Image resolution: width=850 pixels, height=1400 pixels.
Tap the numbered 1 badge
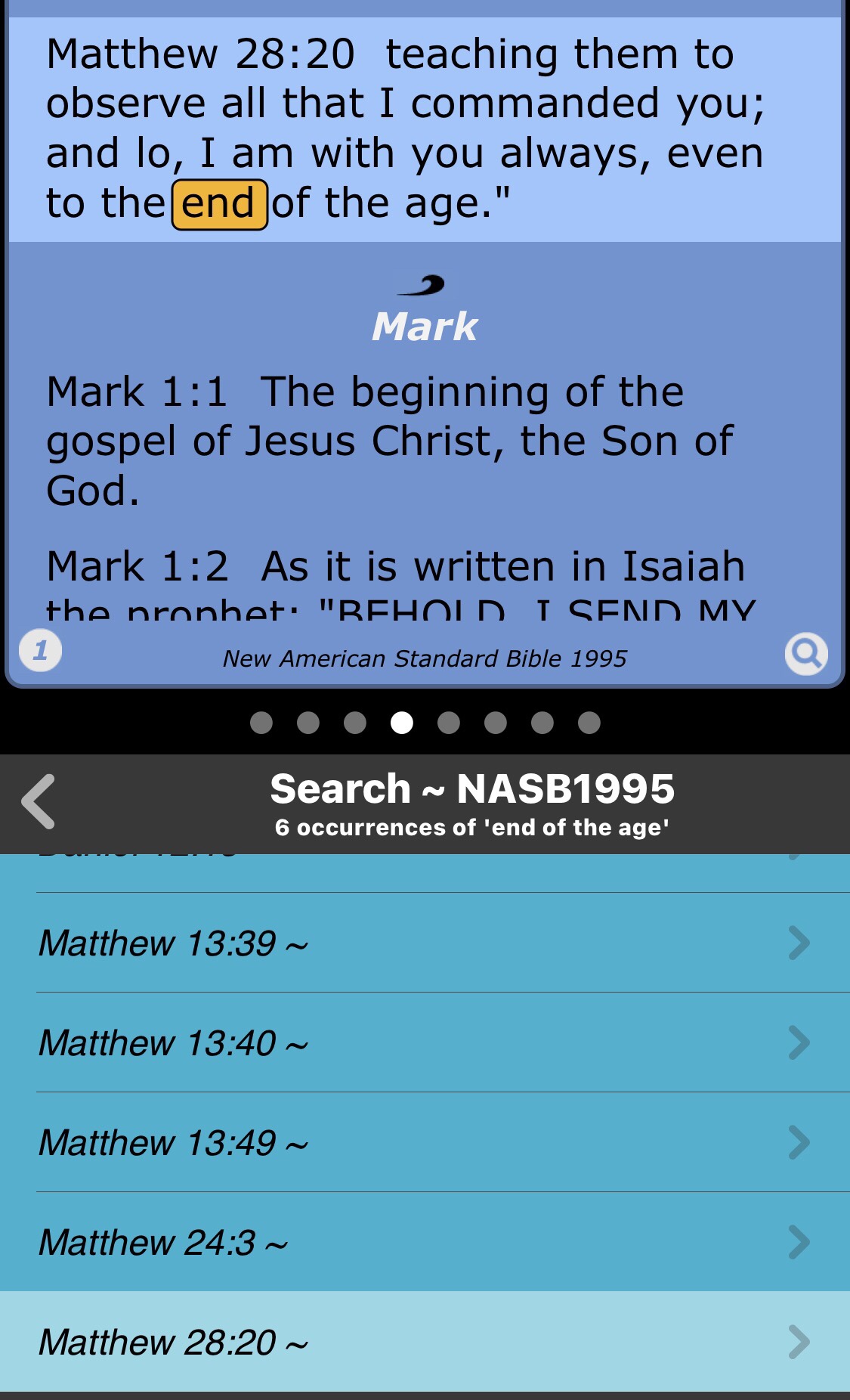(41, 650)
